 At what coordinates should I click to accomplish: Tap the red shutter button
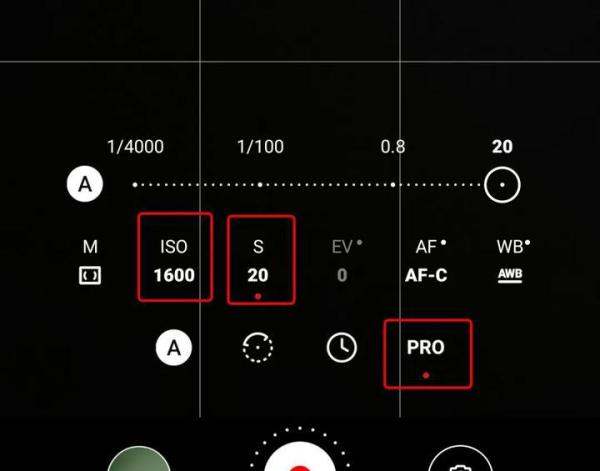pos(300,460)
